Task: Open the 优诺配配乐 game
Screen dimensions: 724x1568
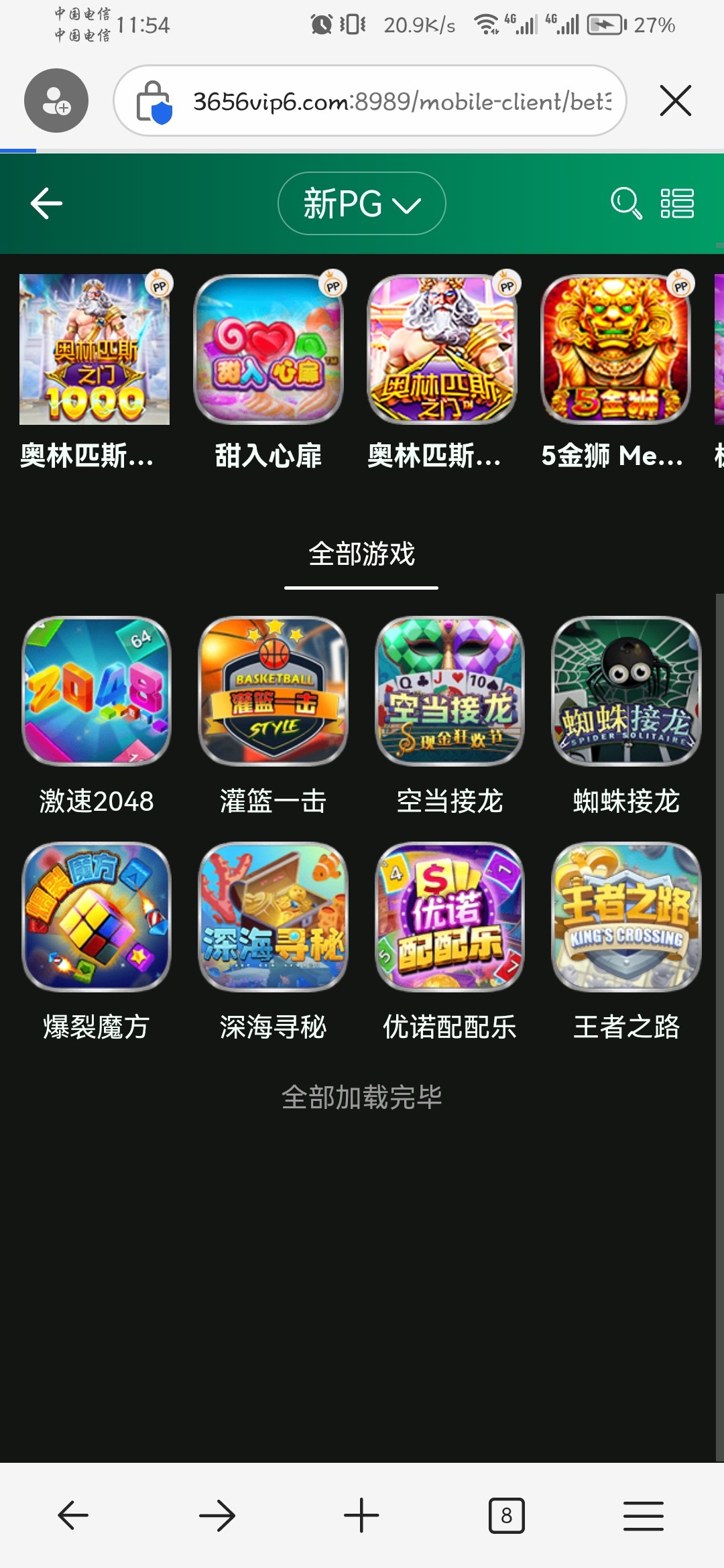Action: click(449, 917)
